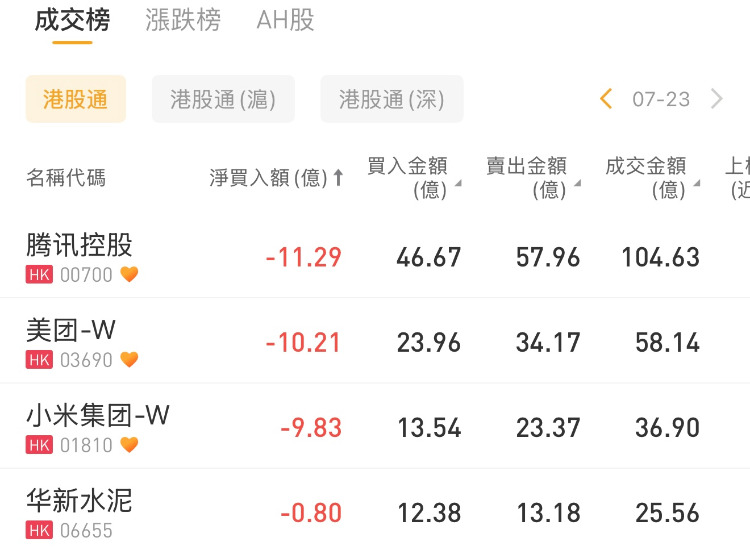Open 腾讯控股 stock details

(80, 256)
